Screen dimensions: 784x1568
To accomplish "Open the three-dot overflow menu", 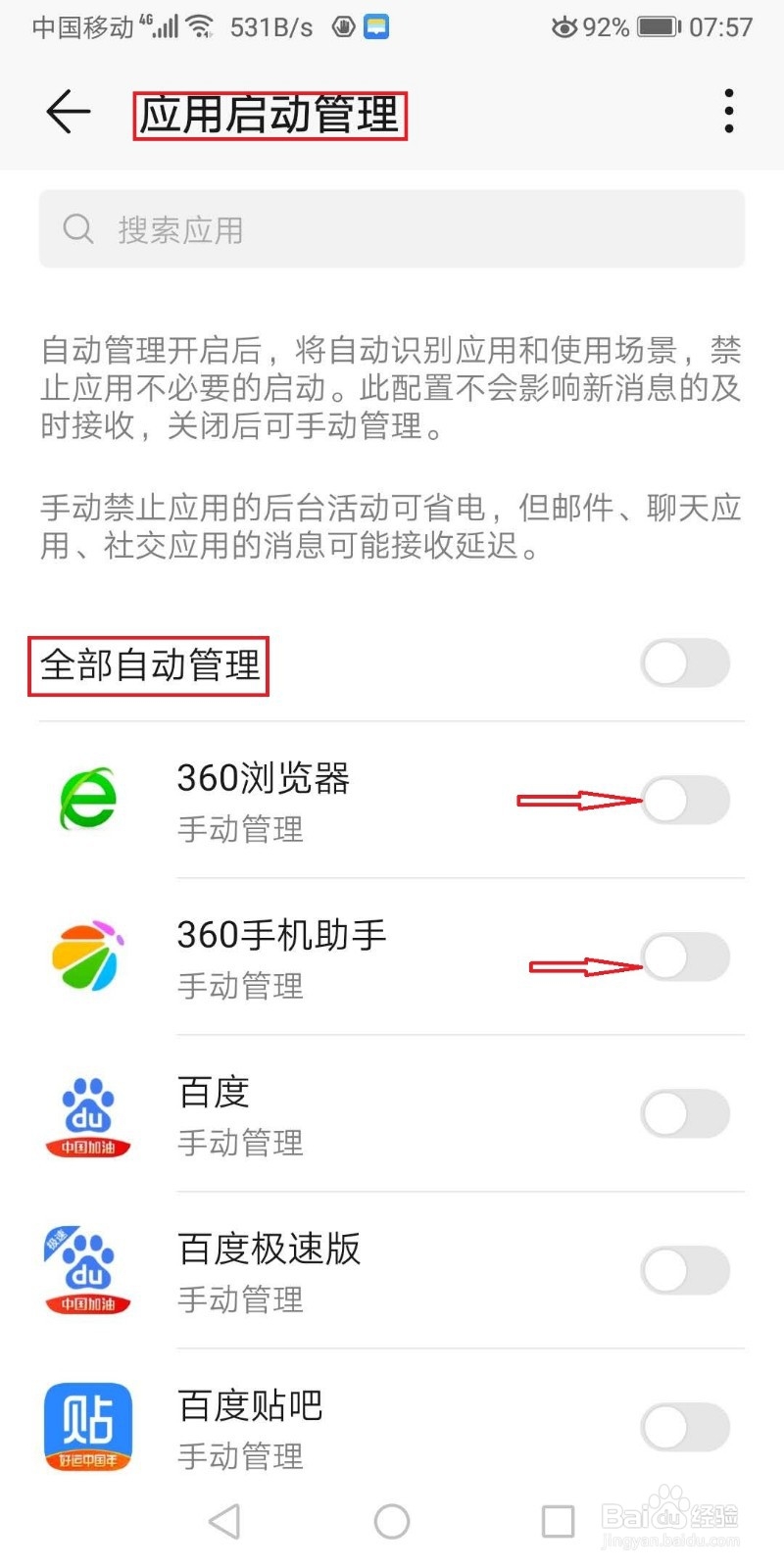I will [728, 112].
